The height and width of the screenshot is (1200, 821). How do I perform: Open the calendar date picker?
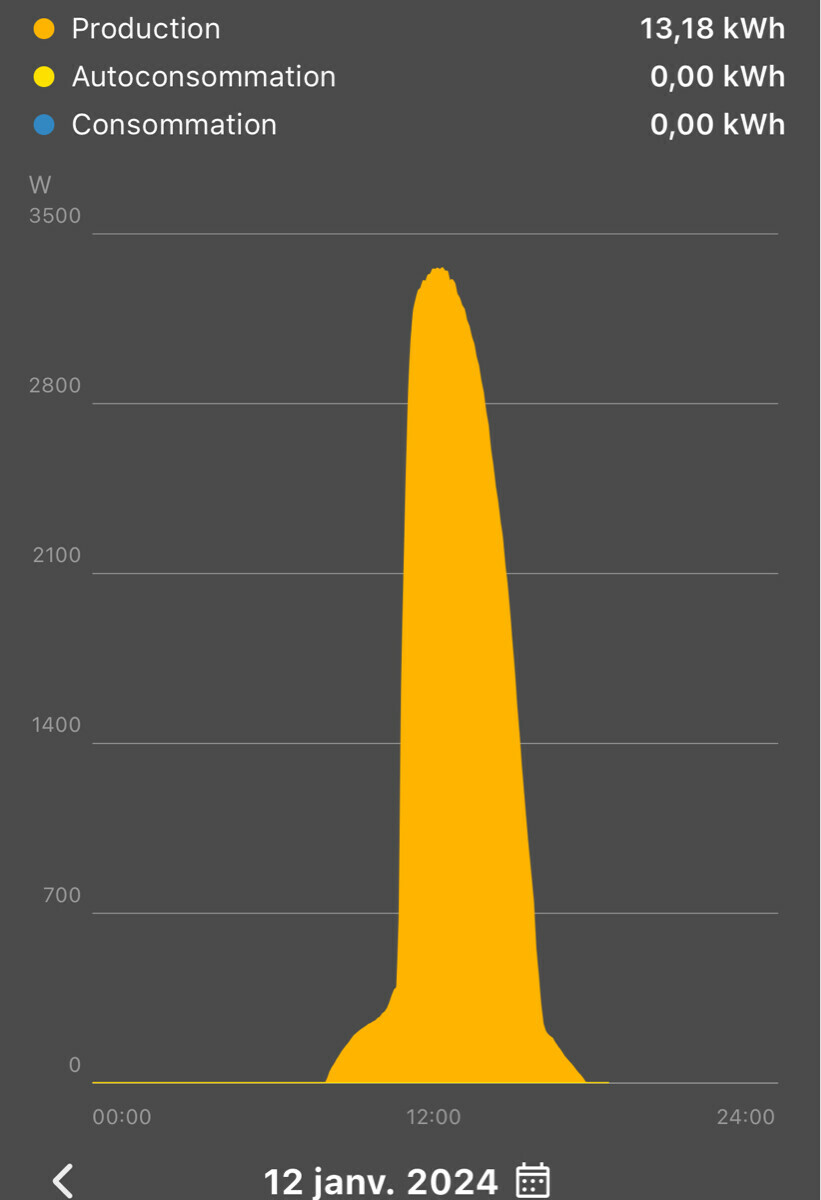(x=532, y=1180)
